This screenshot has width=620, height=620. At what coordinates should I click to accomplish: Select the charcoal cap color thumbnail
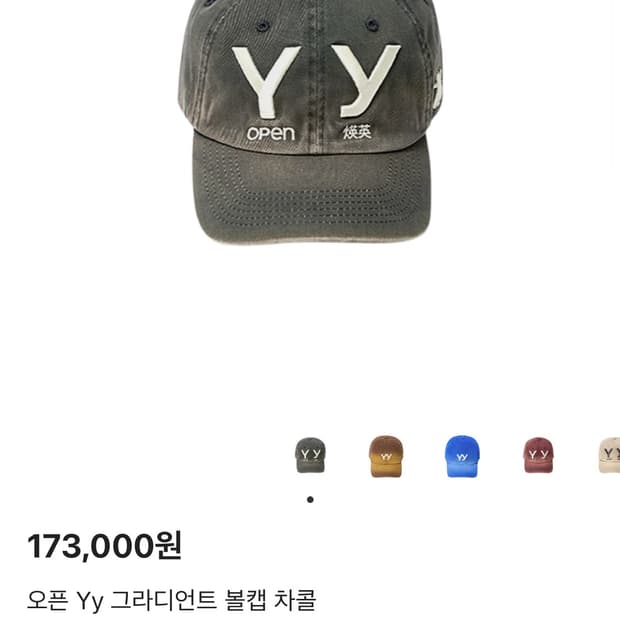coord(310,455)
